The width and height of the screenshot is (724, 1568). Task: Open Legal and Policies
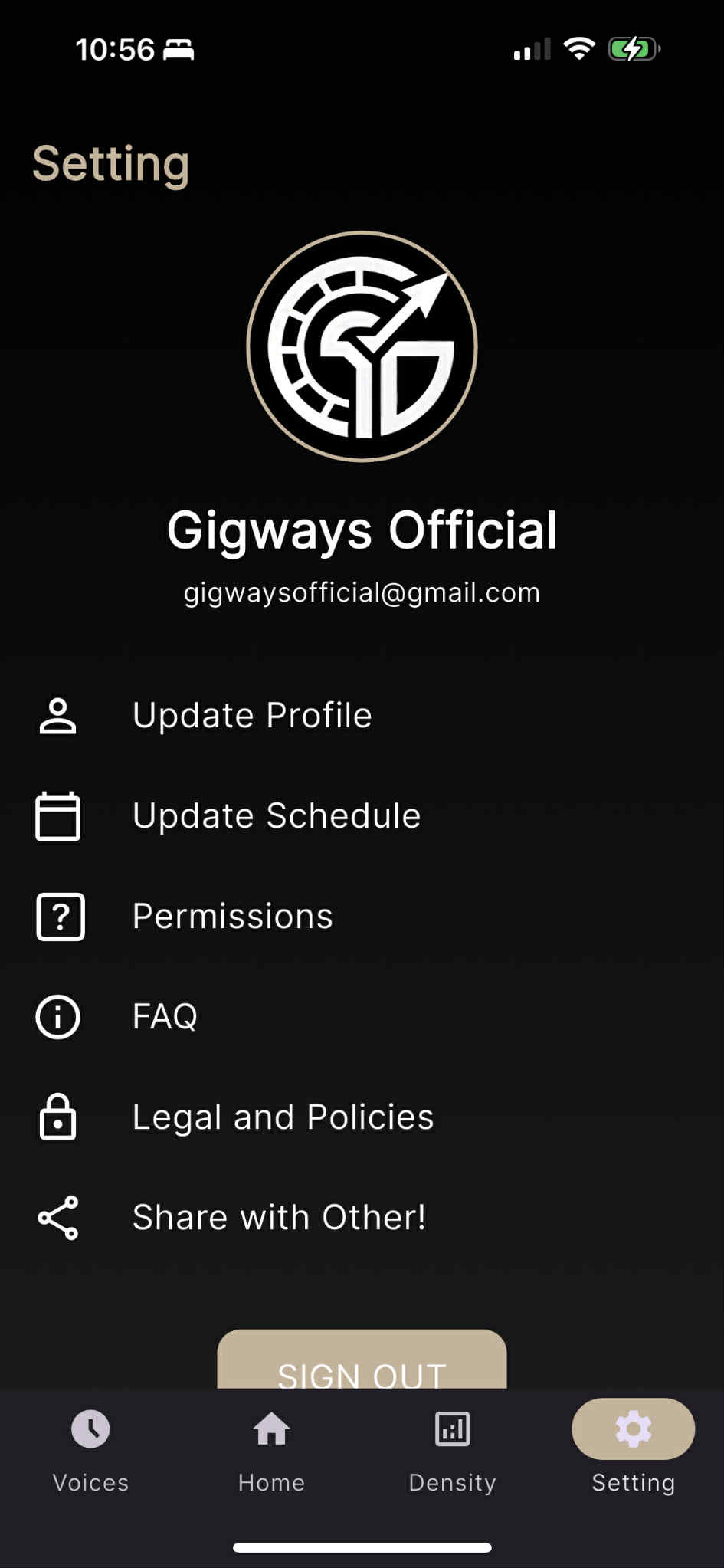coord(362,1117)
